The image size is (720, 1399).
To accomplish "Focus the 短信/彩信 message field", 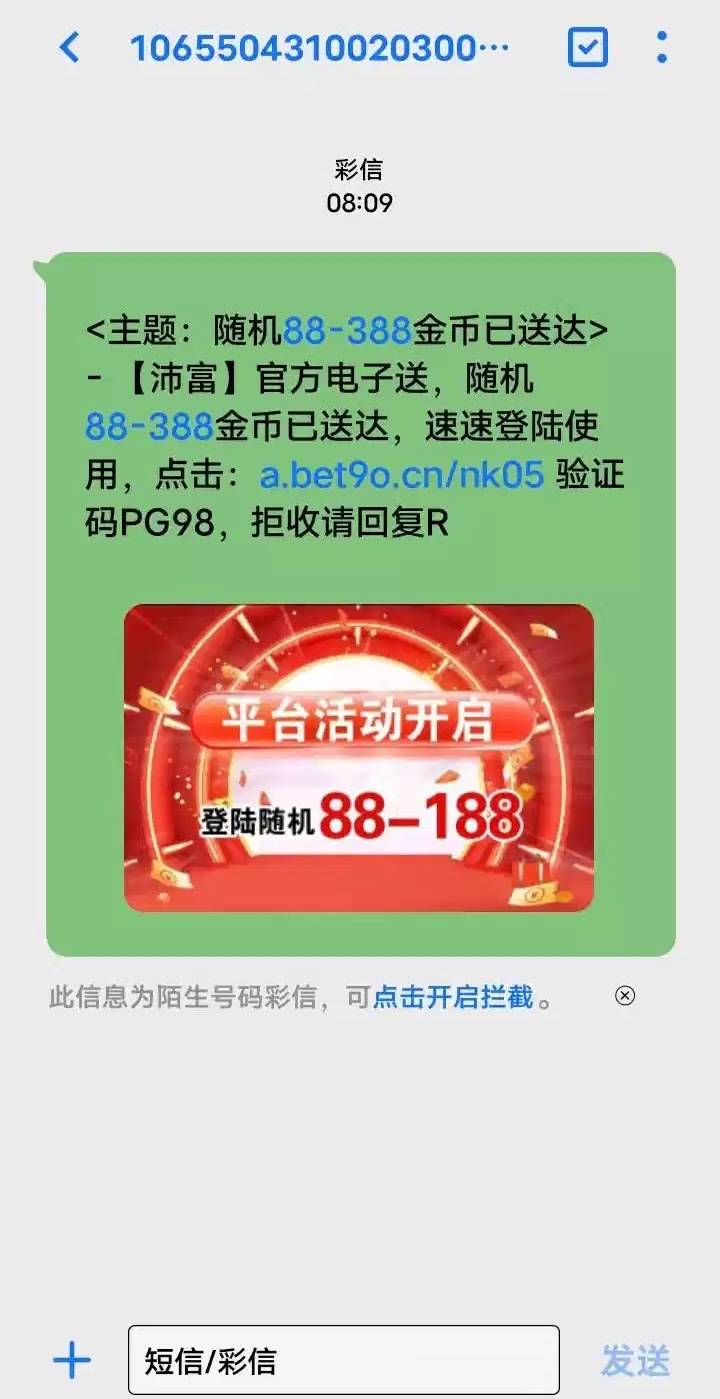I will coord(343,1360).
